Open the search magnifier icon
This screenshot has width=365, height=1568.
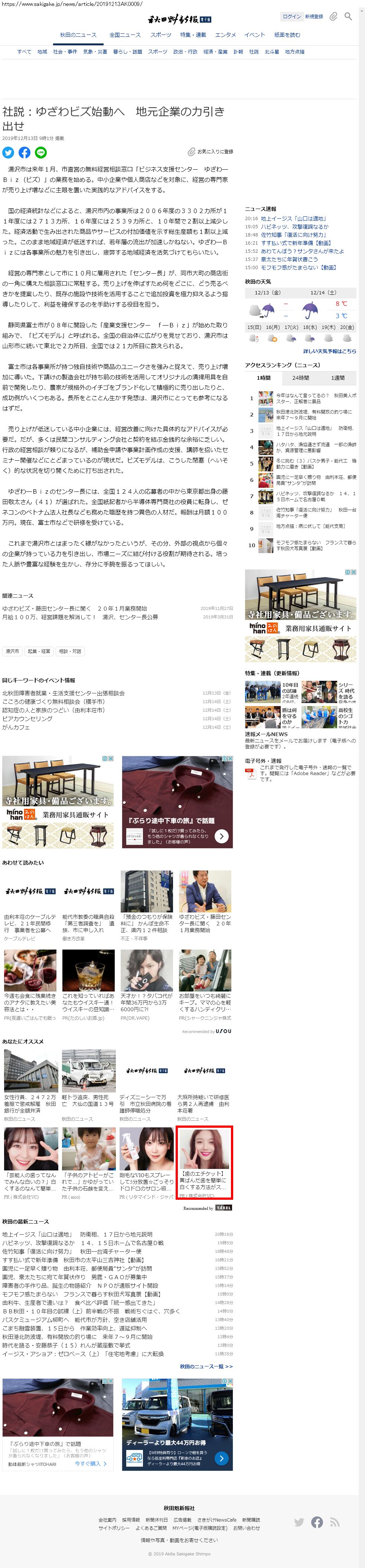pos(348,17)
